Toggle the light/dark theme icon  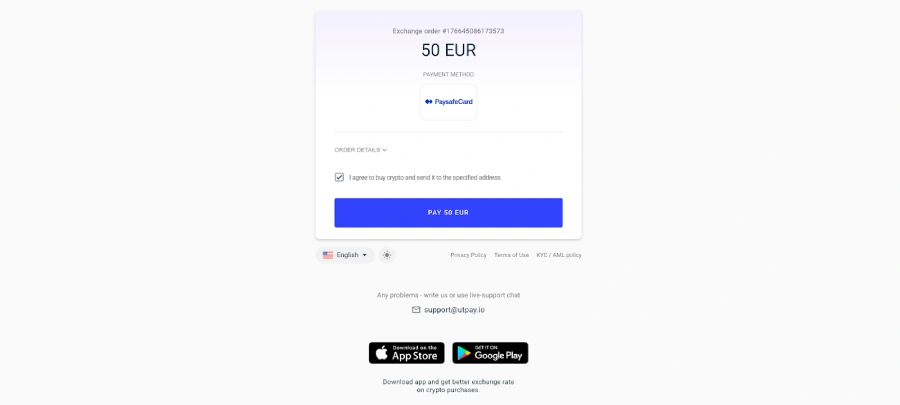pos(387,255)
